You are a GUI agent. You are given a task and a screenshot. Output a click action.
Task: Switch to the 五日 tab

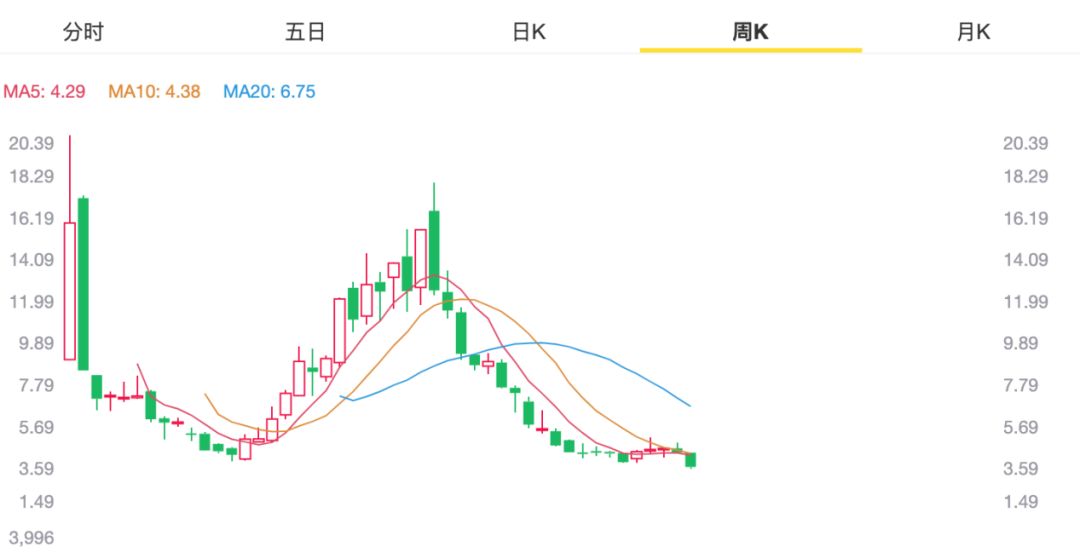click(x=304, y=32)
